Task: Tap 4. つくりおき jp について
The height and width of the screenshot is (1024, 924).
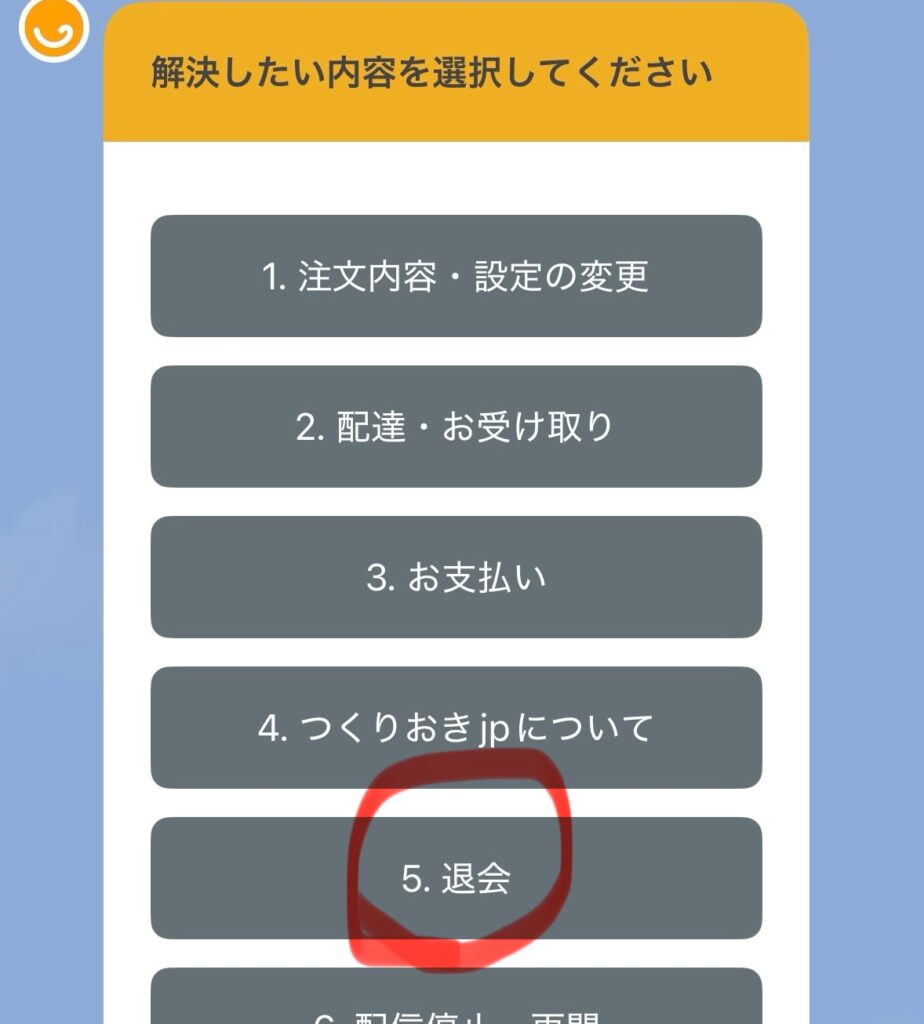Action: 456,728
